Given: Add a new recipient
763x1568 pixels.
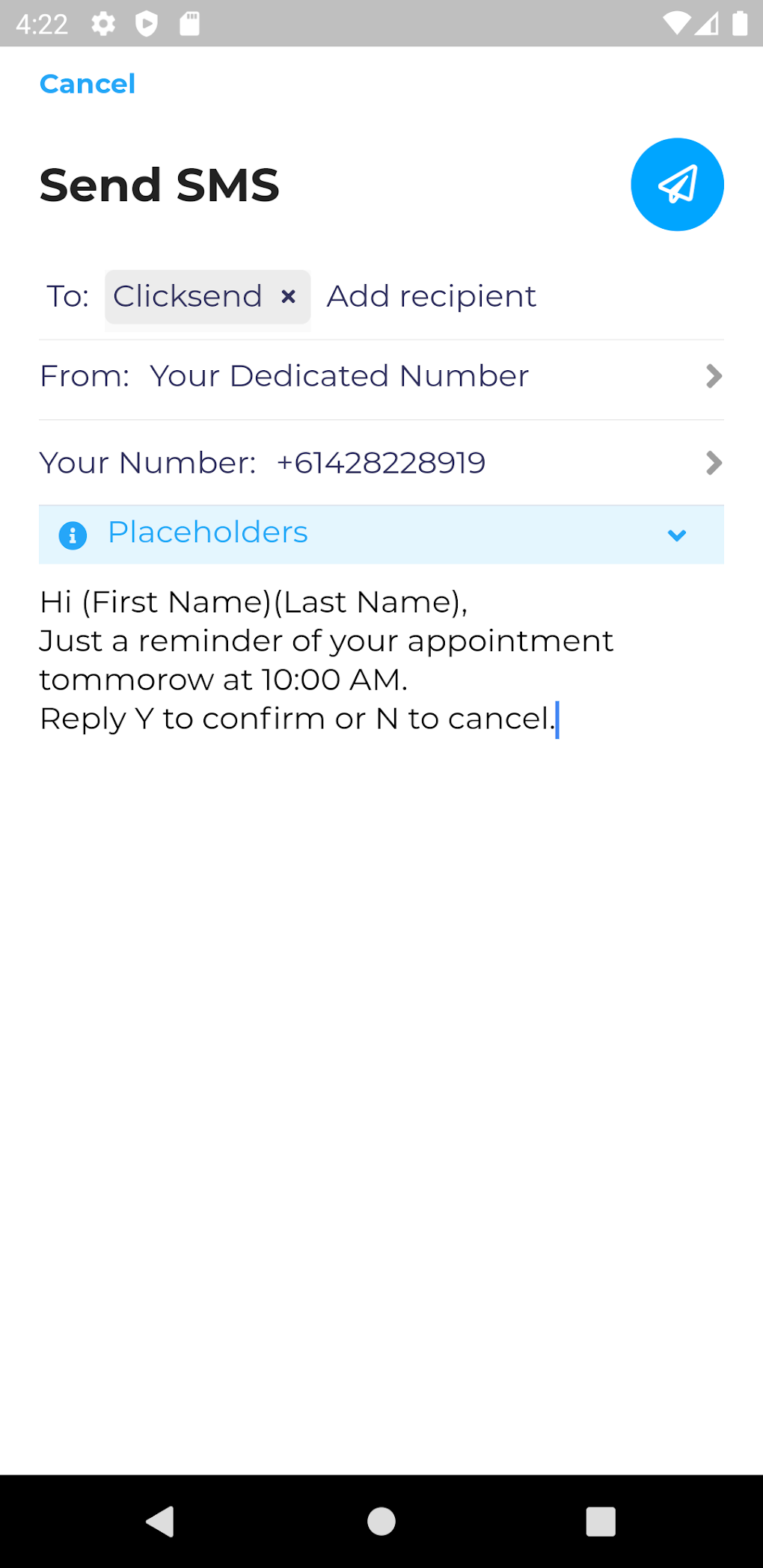Looking at the screenshot, I should click(431, 296).
